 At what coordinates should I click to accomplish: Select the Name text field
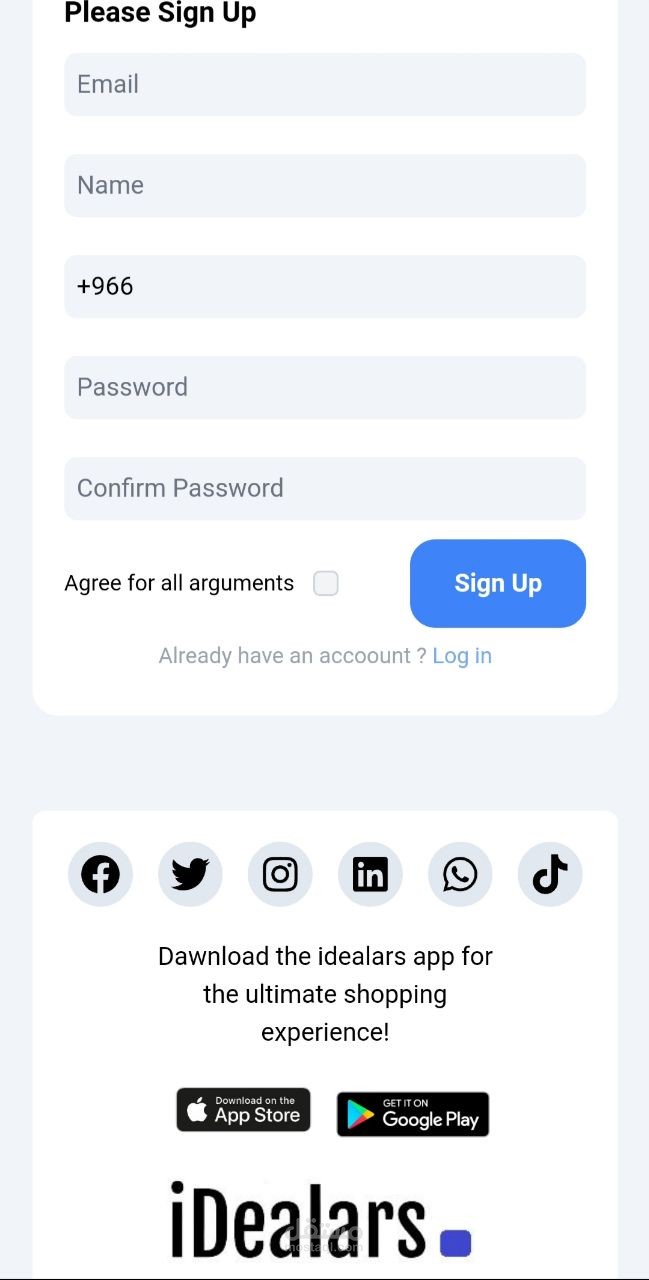[325, 185]
